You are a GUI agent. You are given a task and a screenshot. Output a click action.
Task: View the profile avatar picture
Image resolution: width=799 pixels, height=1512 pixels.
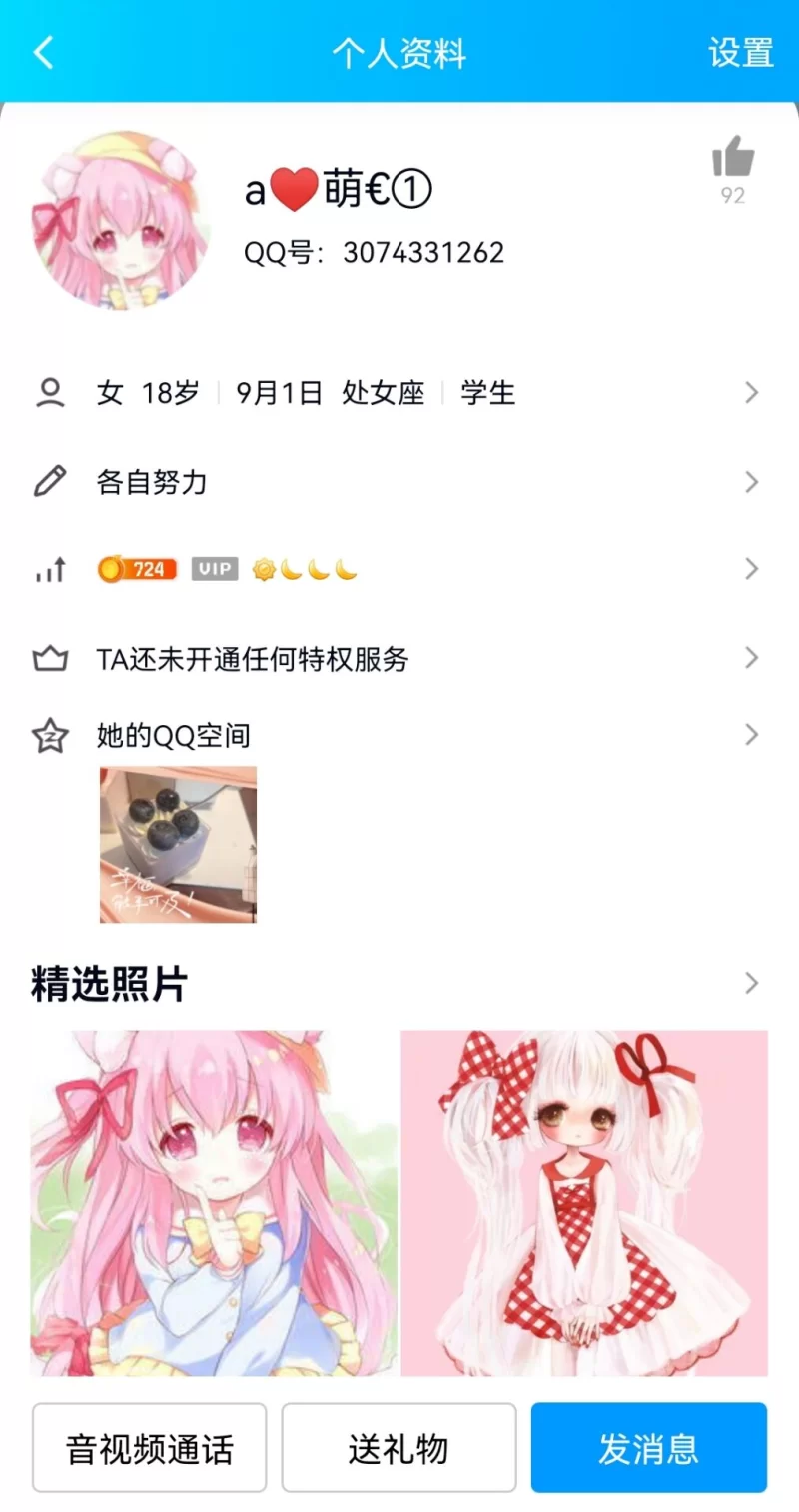pyautogui.click(x=121, y=219)
